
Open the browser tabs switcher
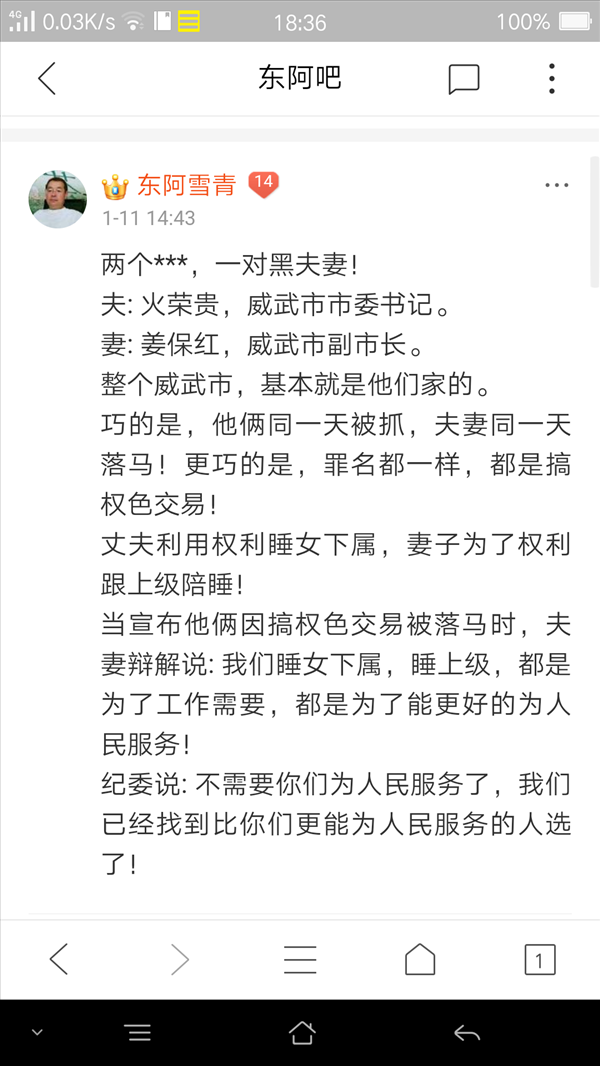click(540, 960)
